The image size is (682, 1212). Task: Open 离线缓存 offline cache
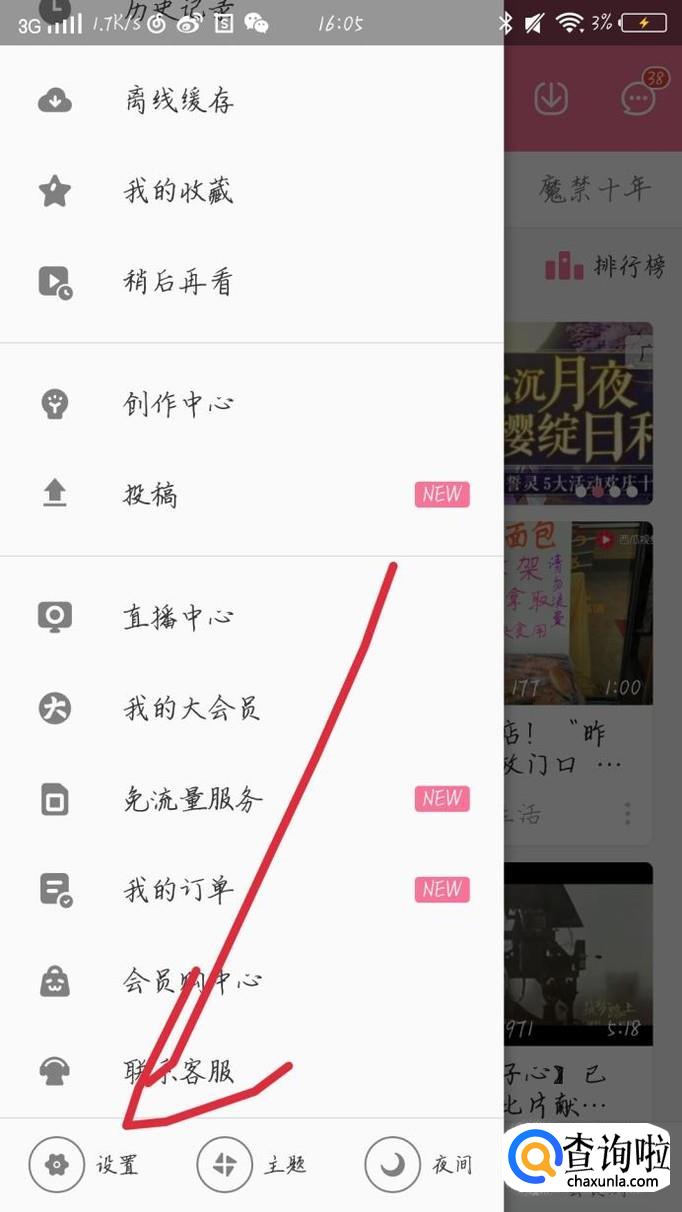[x=180, y=100]
